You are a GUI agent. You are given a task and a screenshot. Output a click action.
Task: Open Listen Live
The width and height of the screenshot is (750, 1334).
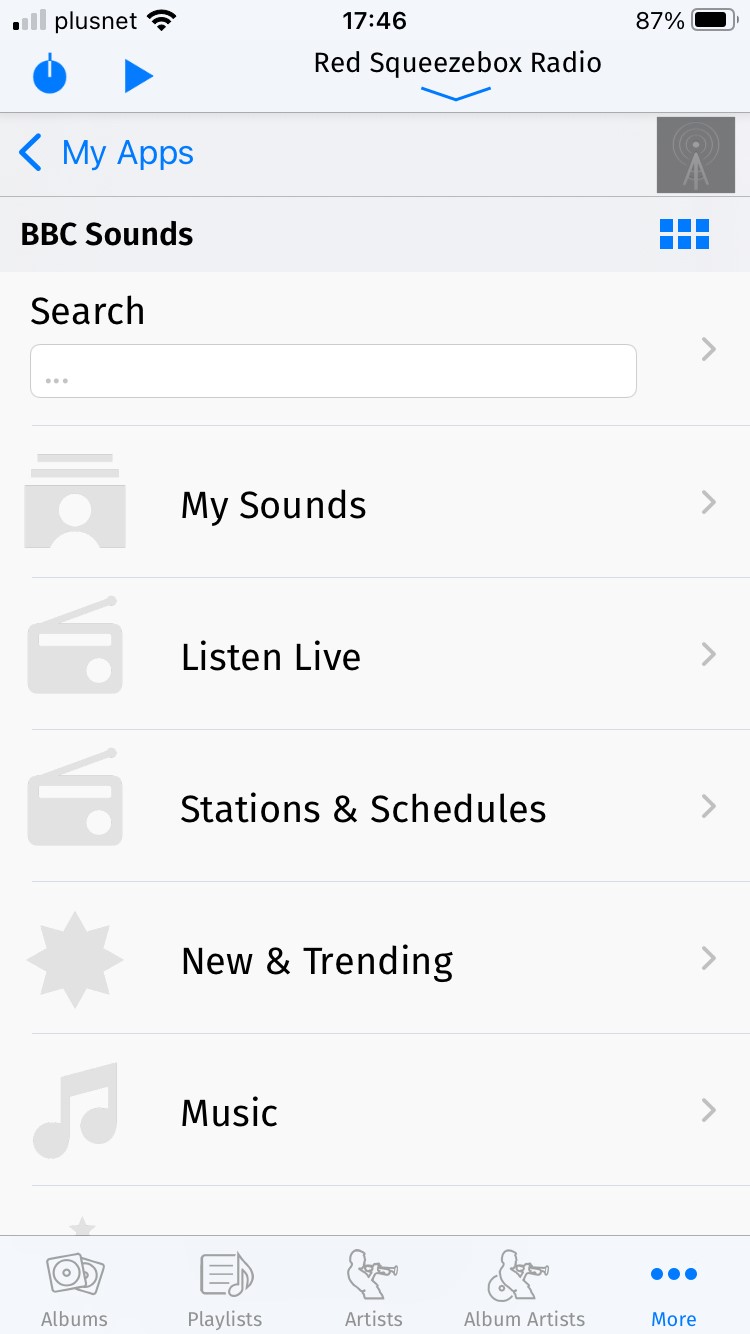pyautogui.click(x=375, y=656)
